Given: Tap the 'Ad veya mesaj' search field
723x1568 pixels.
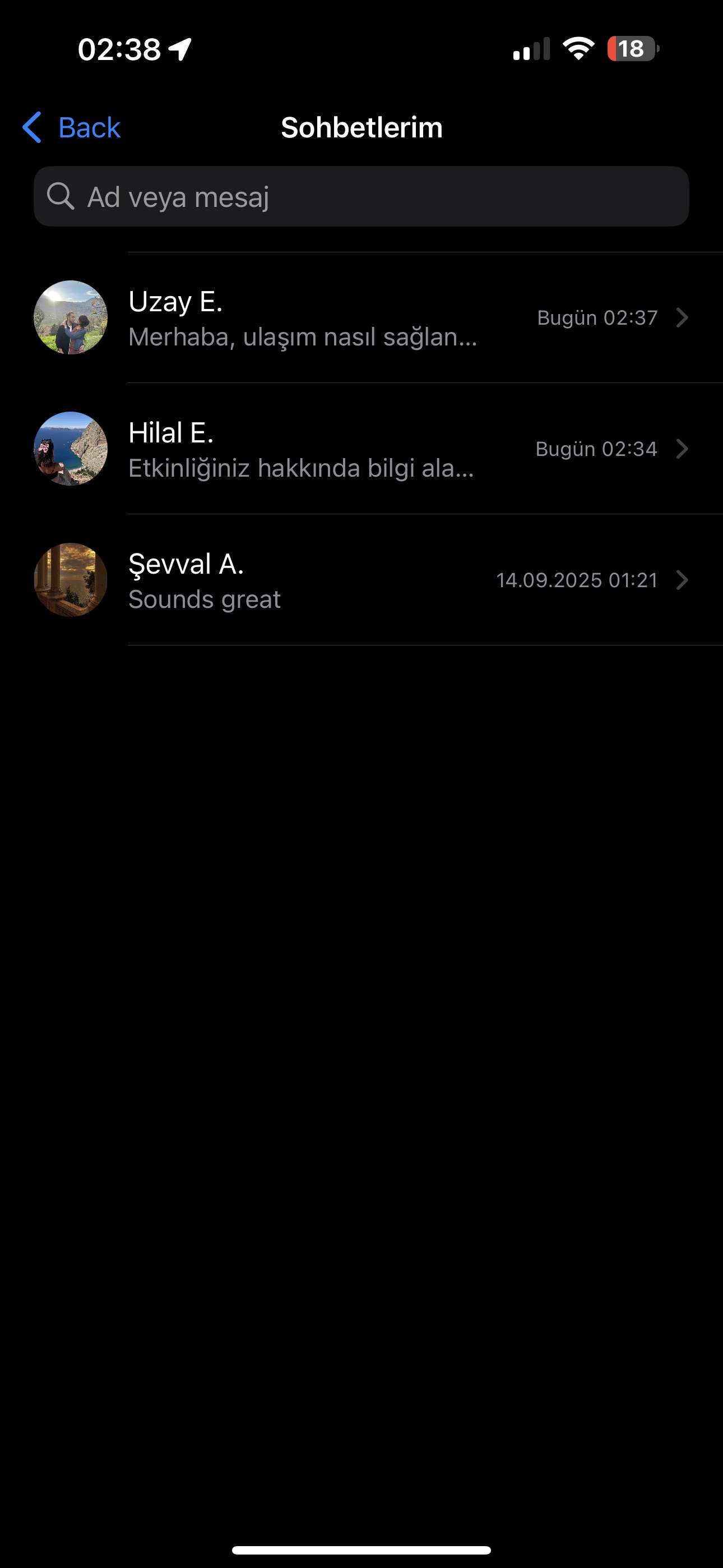Looking at the screenshot, I should tap(361, 196).
